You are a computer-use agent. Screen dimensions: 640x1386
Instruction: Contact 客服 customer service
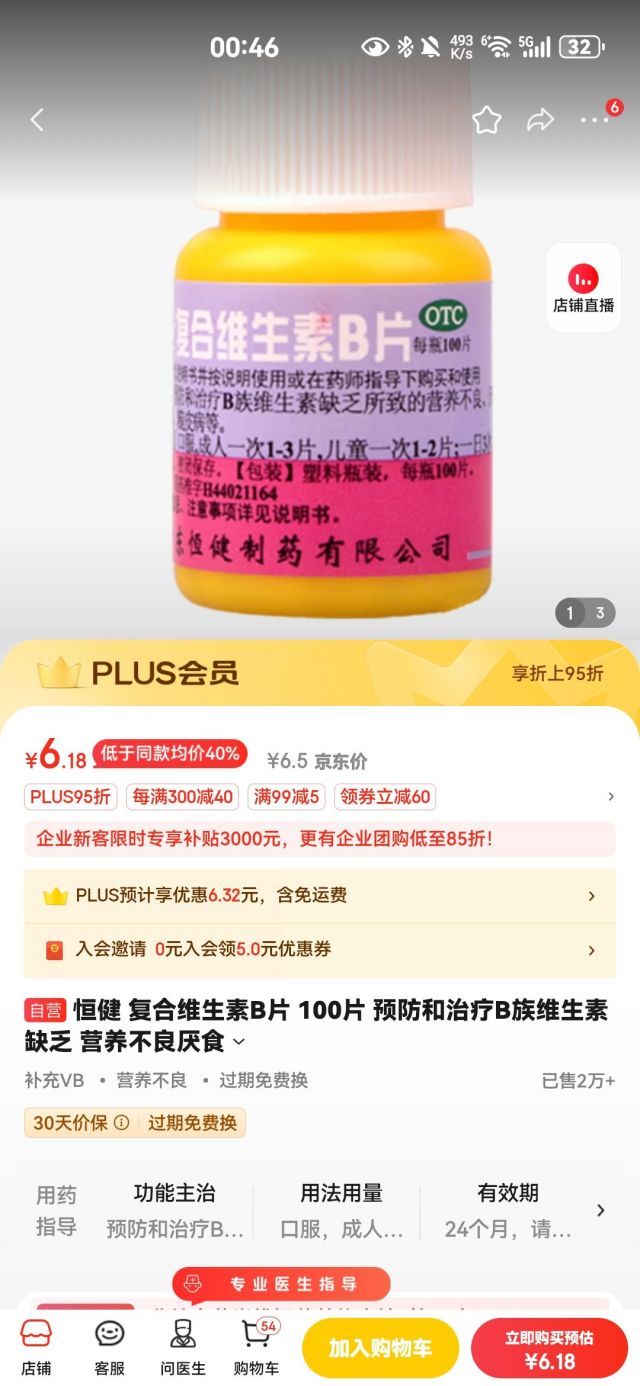pos(109,1346)
